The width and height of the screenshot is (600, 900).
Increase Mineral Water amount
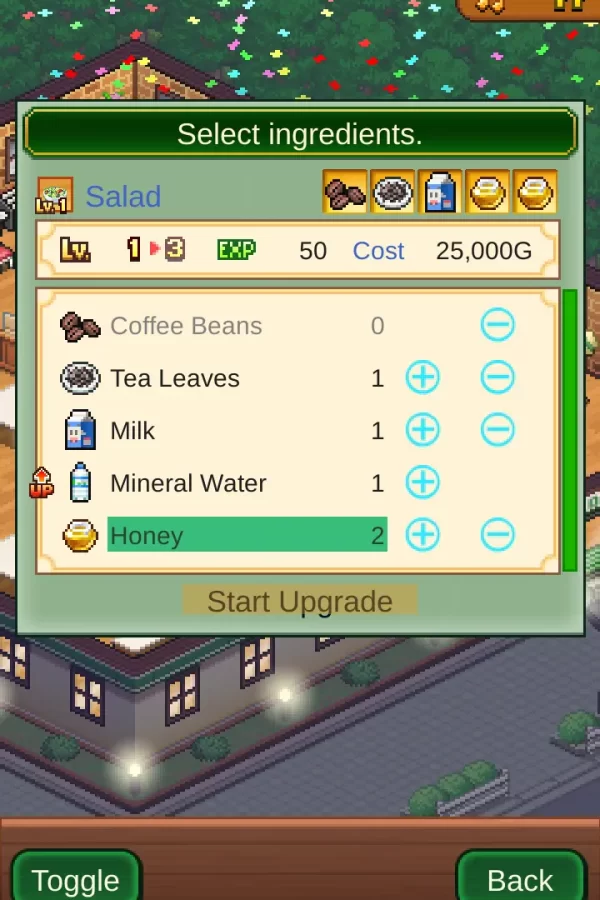click(x=422, y=483)
